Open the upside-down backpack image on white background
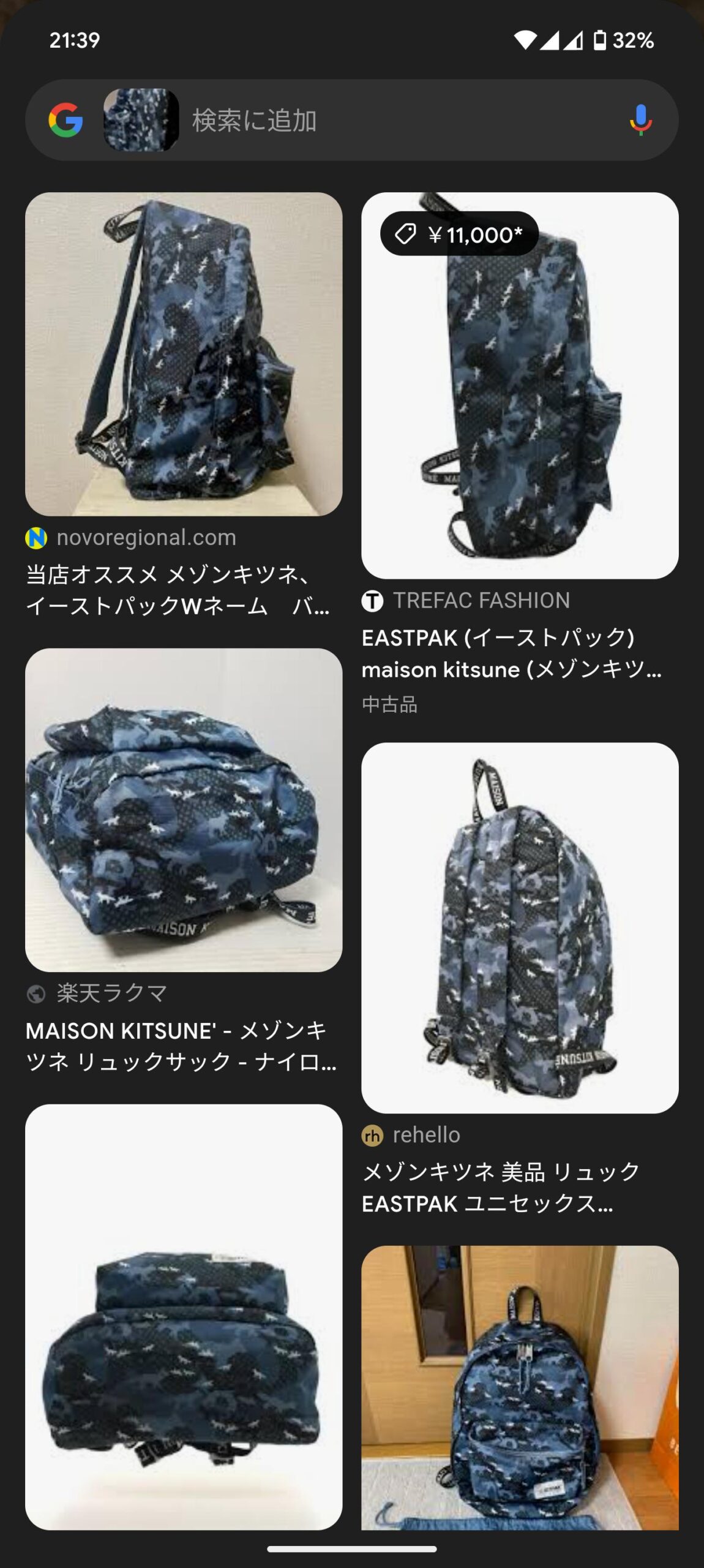 184,1317
